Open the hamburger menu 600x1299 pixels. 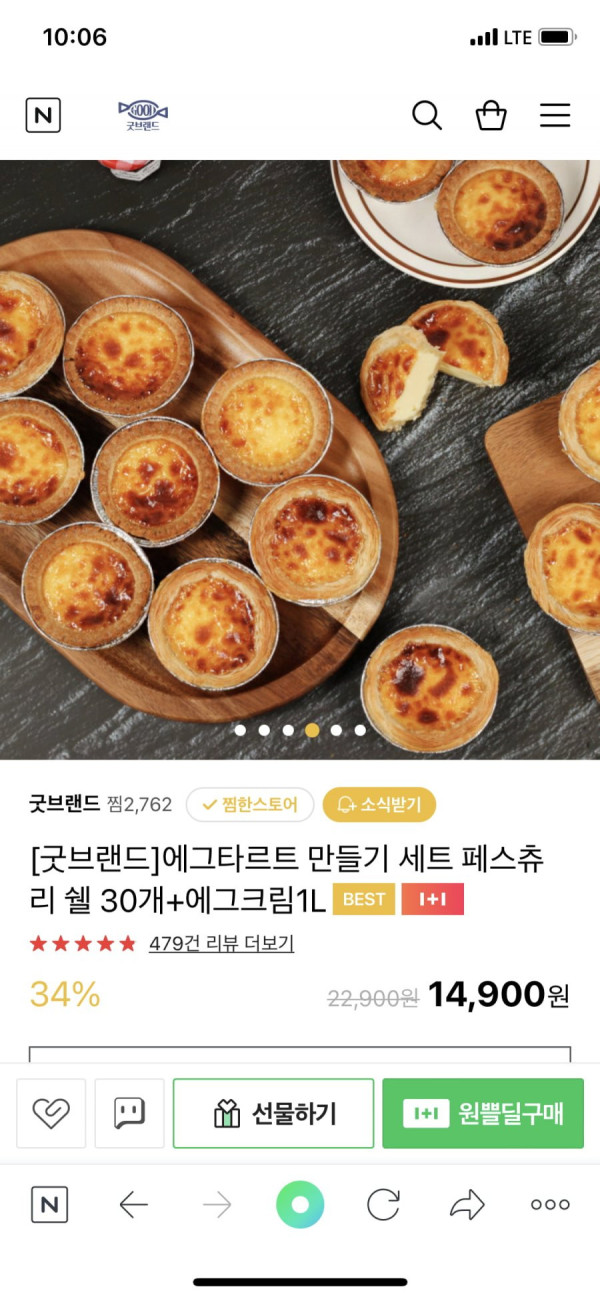click(555, 116)
